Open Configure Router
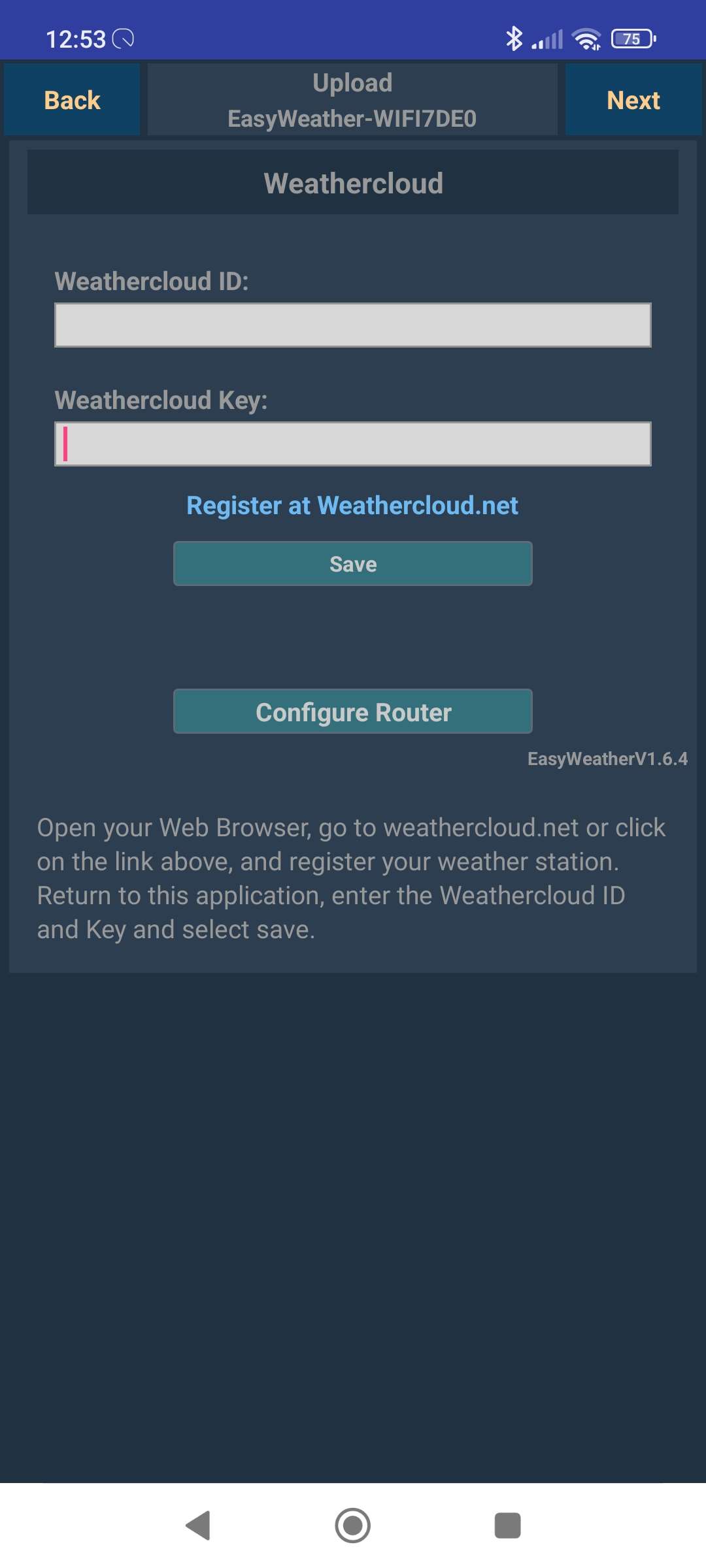The height and width of the screenshot is (1568, 706). click(x=353, y=711)
